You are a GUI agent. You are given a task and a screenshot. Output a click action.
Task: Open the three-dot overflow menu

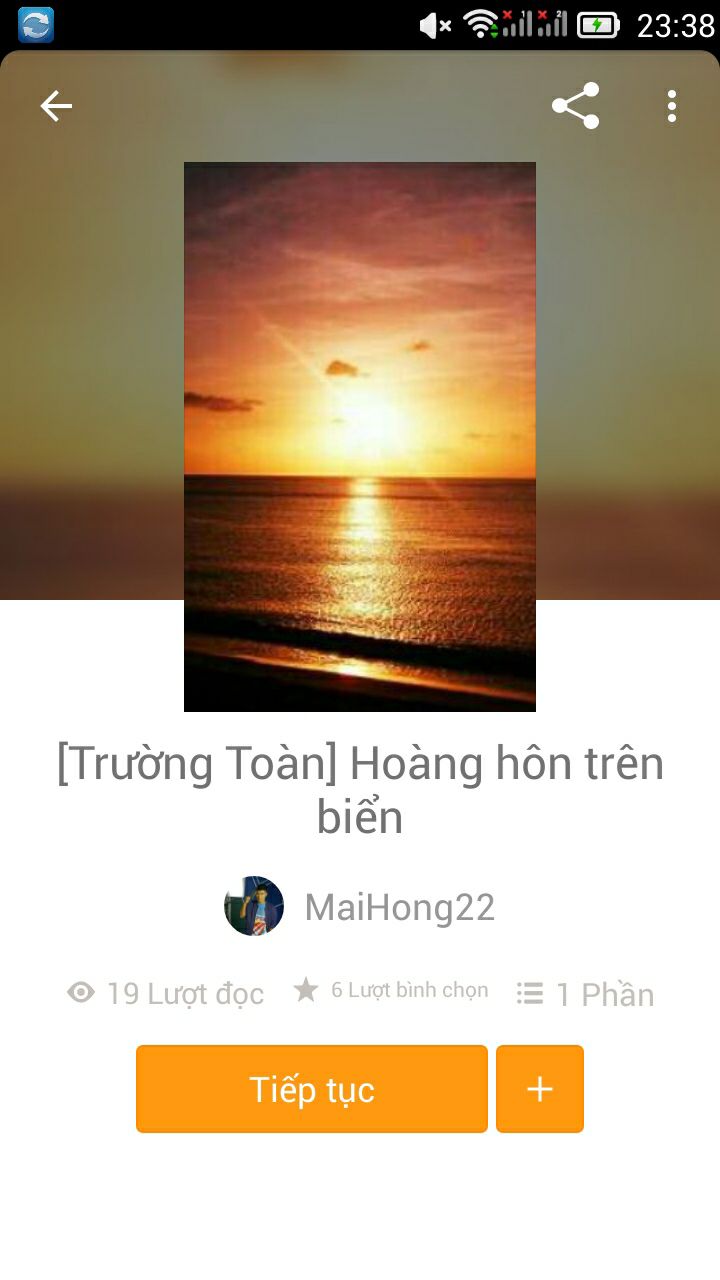point(672,106)
